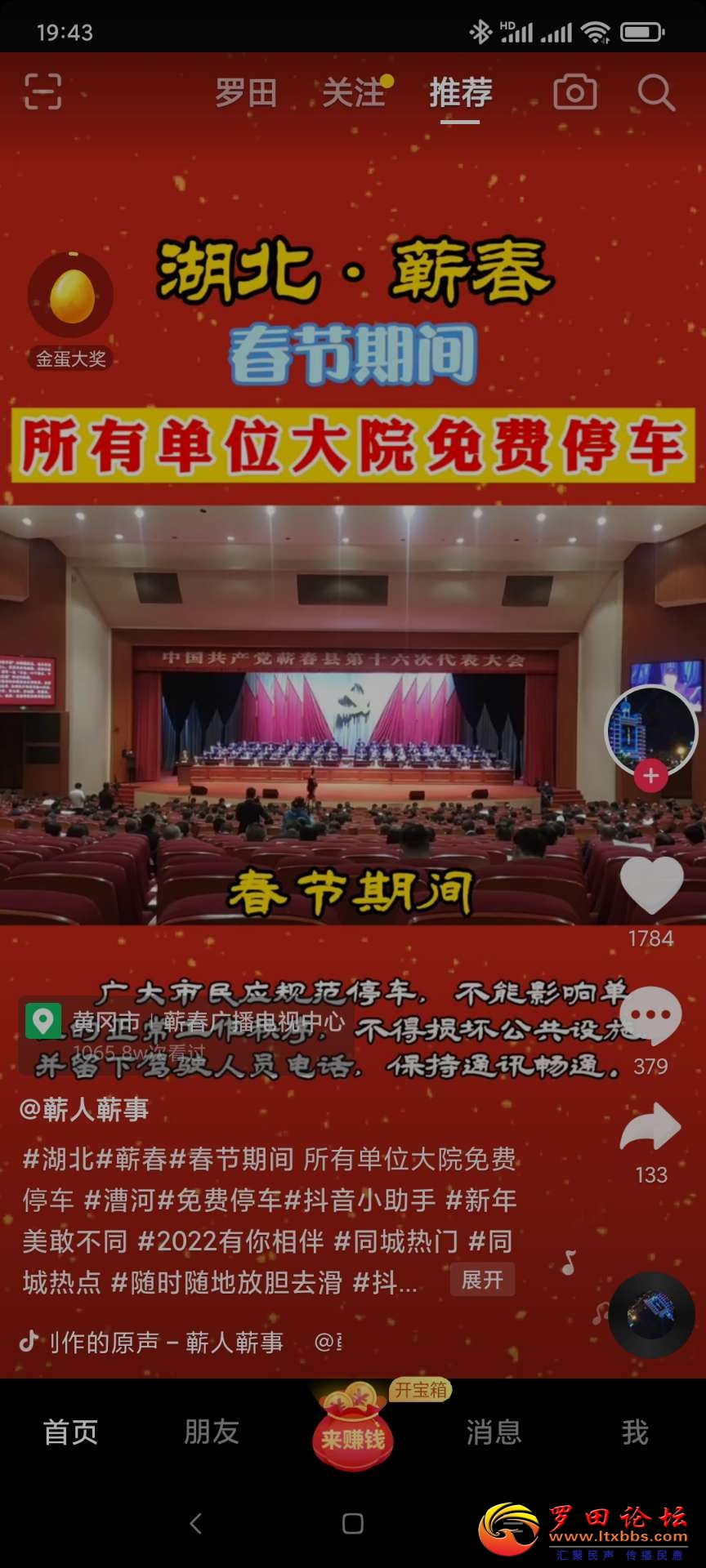Tap the 来赚钱 red bag

(x=353, y=1429)
